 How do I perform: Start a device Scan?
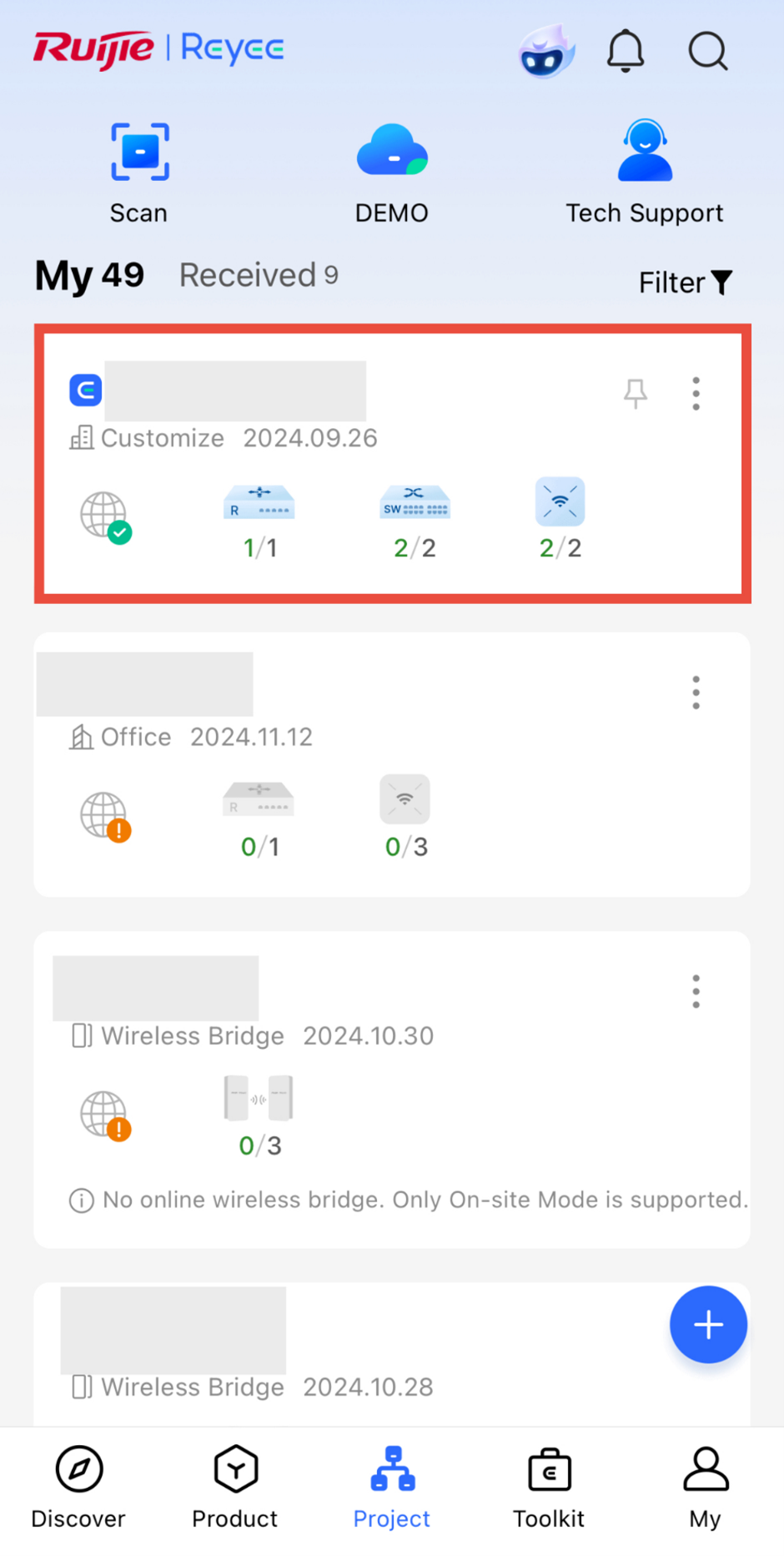point(139,172)
